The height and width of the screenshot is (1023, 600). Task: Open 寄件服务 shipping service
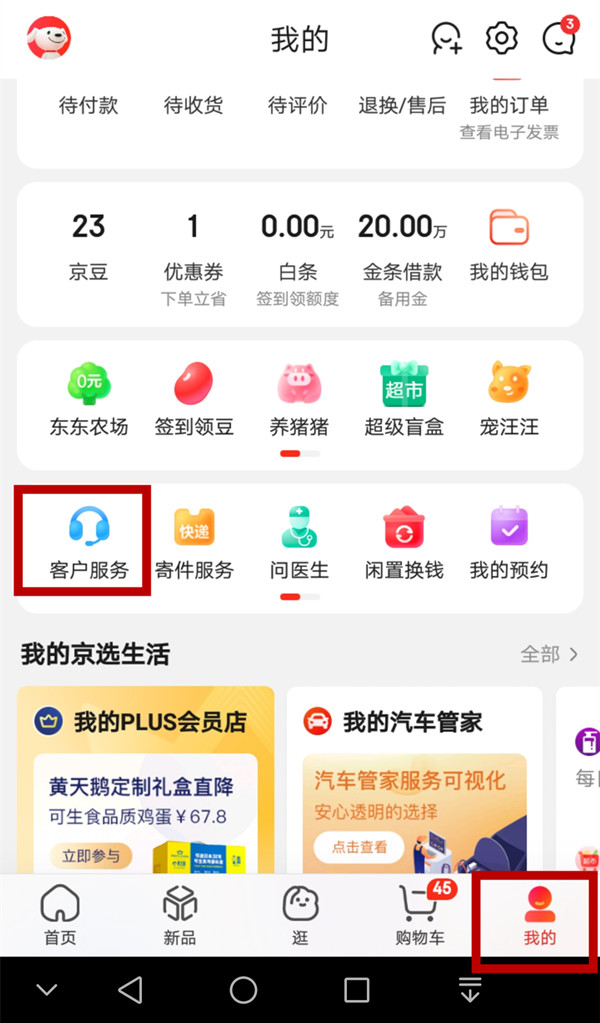coord(194,543)
